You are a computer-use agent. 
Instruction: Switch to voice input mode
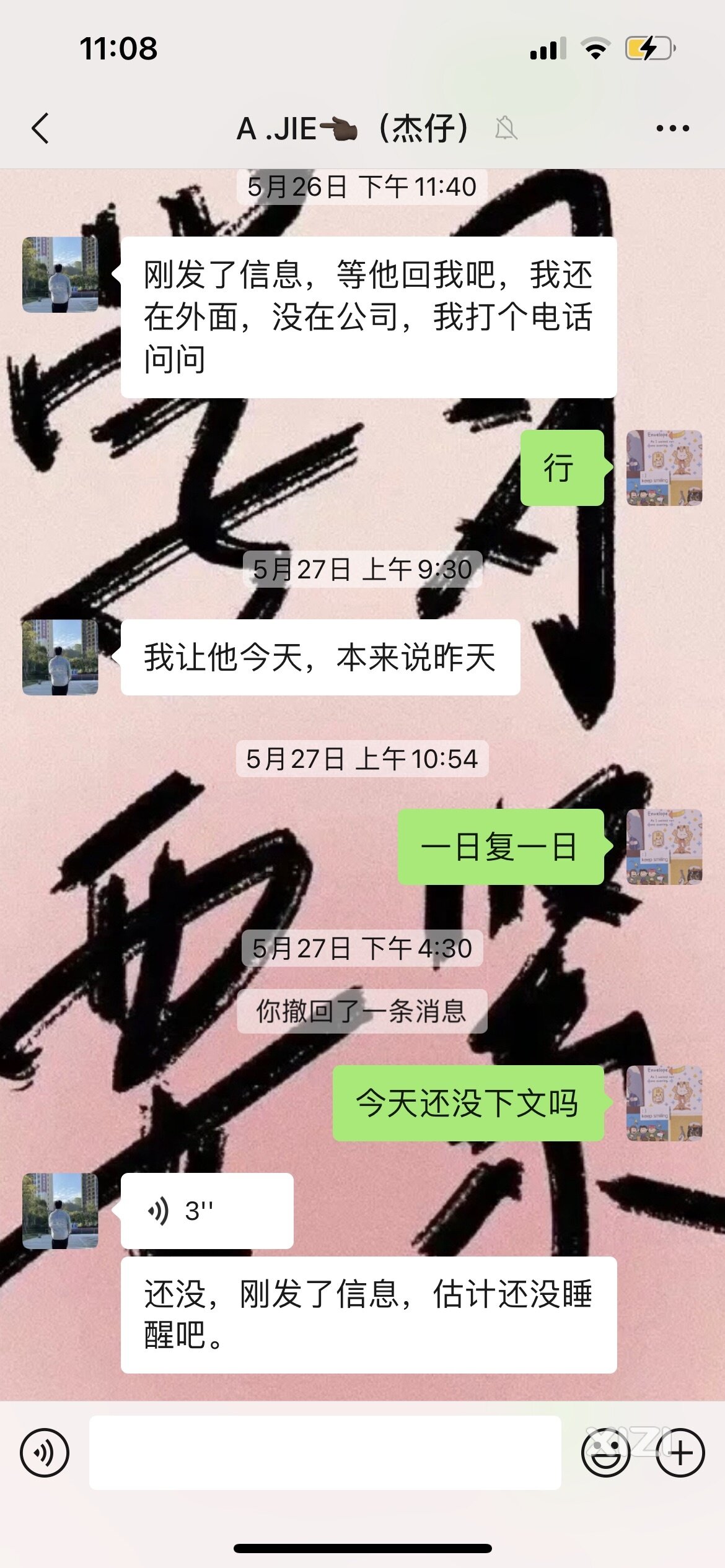(x=45, y=1453)
